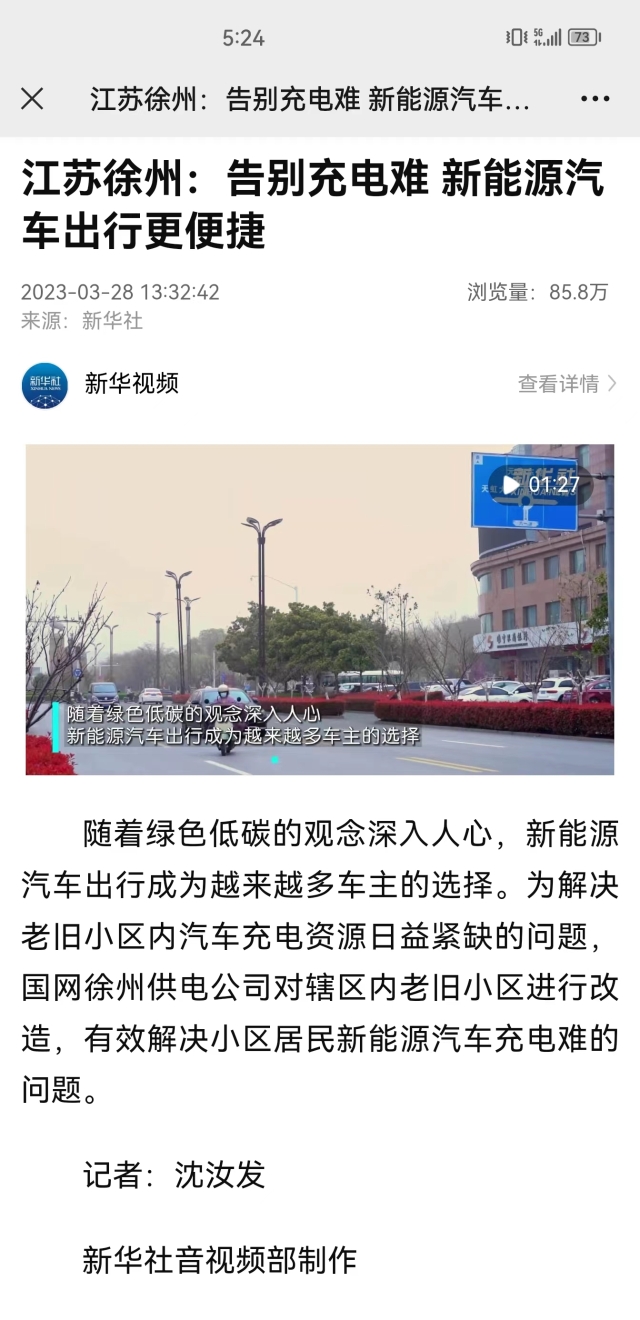The width and height of the screenshot is (640, 1320).
Task: Open the 新华视频 account avatar
Action: click(x=45, y=385)
